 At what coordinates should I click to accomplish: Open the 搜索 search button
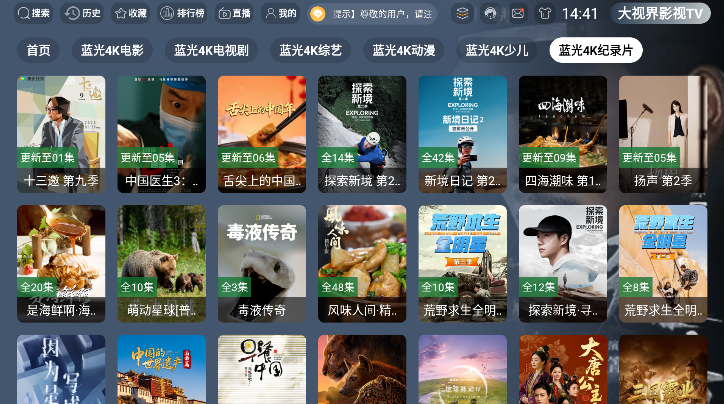coord(33,14)
